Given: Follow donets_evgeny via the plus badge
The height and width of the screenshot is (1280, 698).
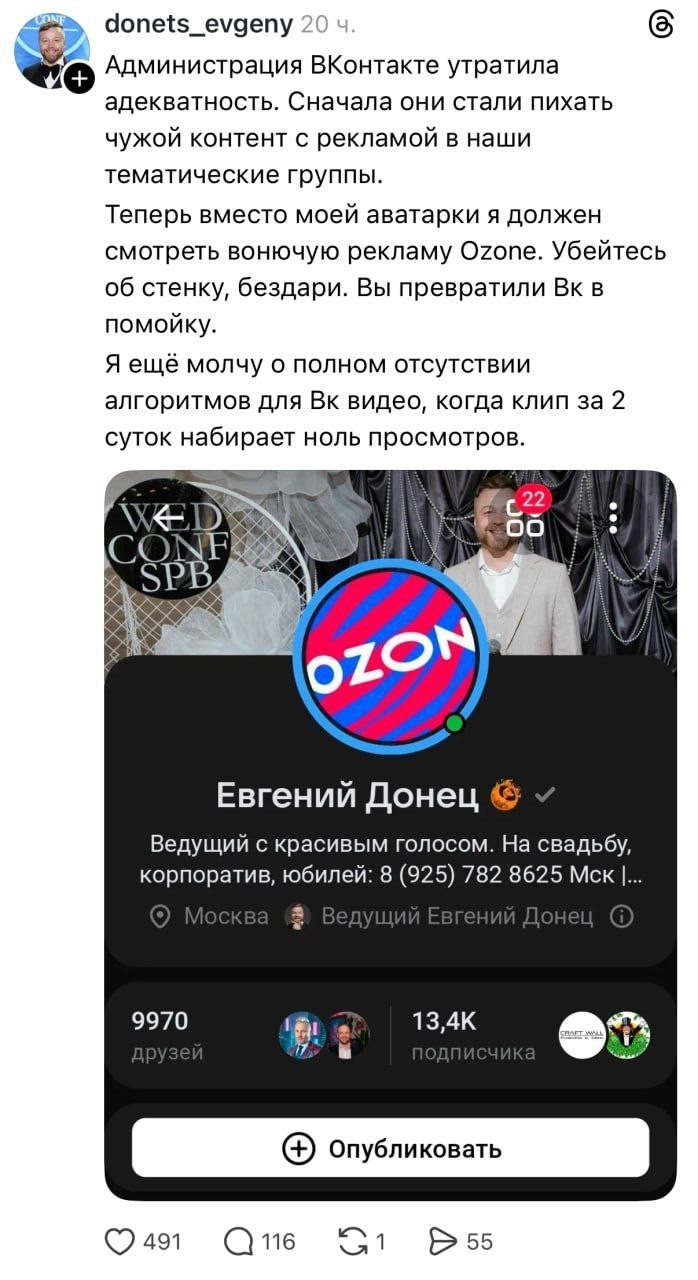Looking at the screenshot, I should (x=79, y=78).
